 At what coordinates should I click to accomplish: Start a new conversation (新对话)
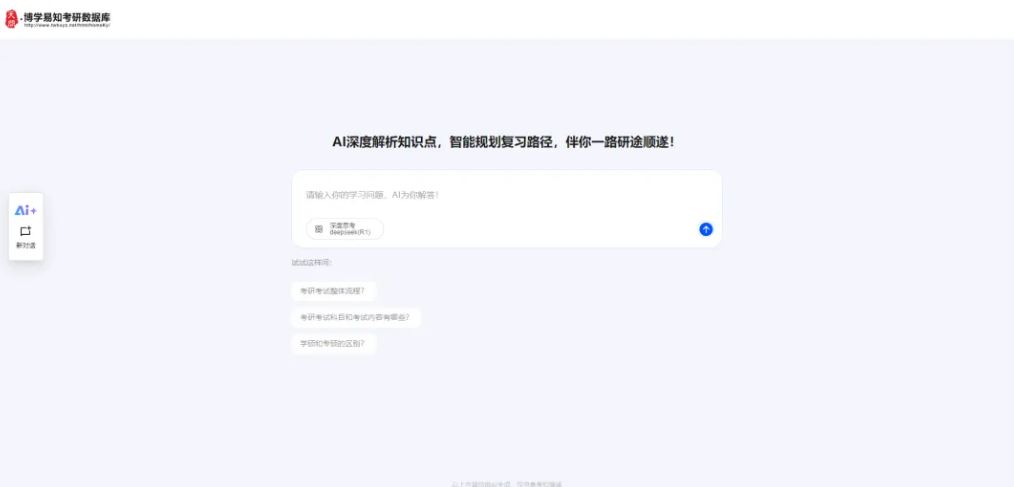coord(26,237)
